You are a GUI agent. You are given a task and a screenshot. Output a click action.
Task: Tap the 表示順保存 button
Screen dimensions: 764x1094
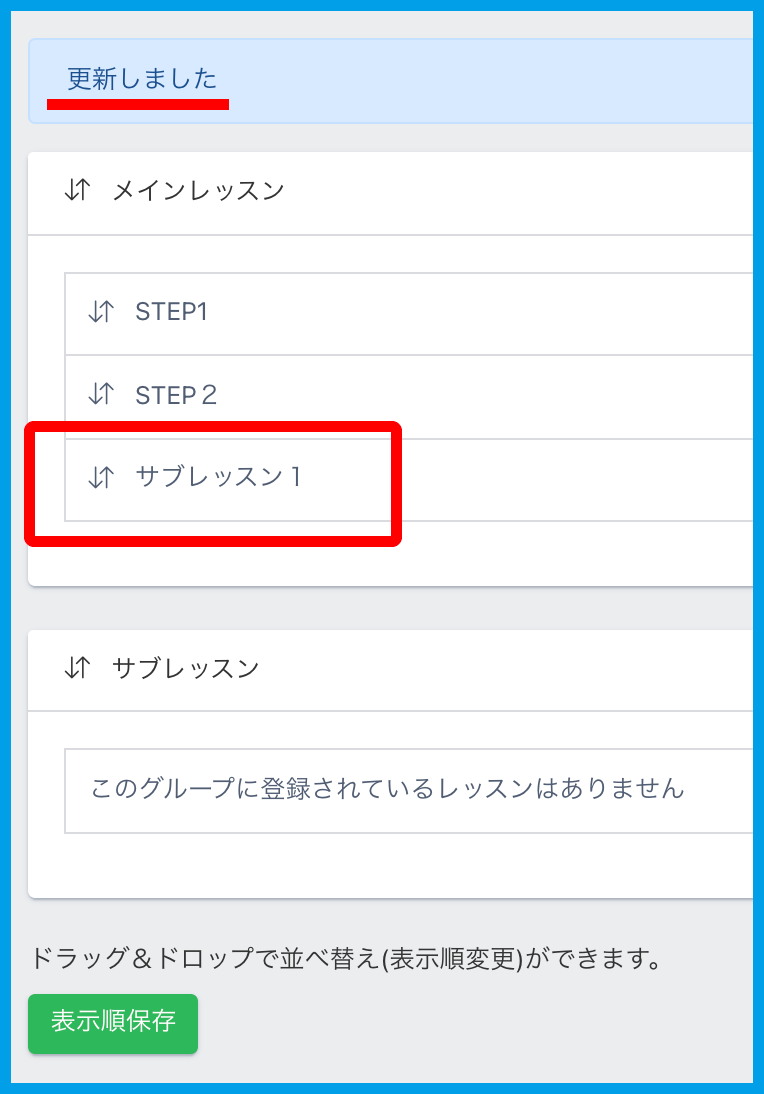[113, 1022]
